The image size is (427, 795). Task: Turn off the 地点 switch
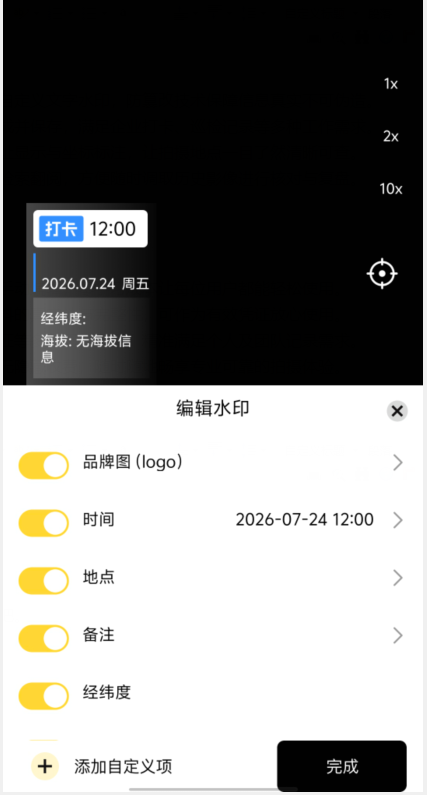point(44,581)
